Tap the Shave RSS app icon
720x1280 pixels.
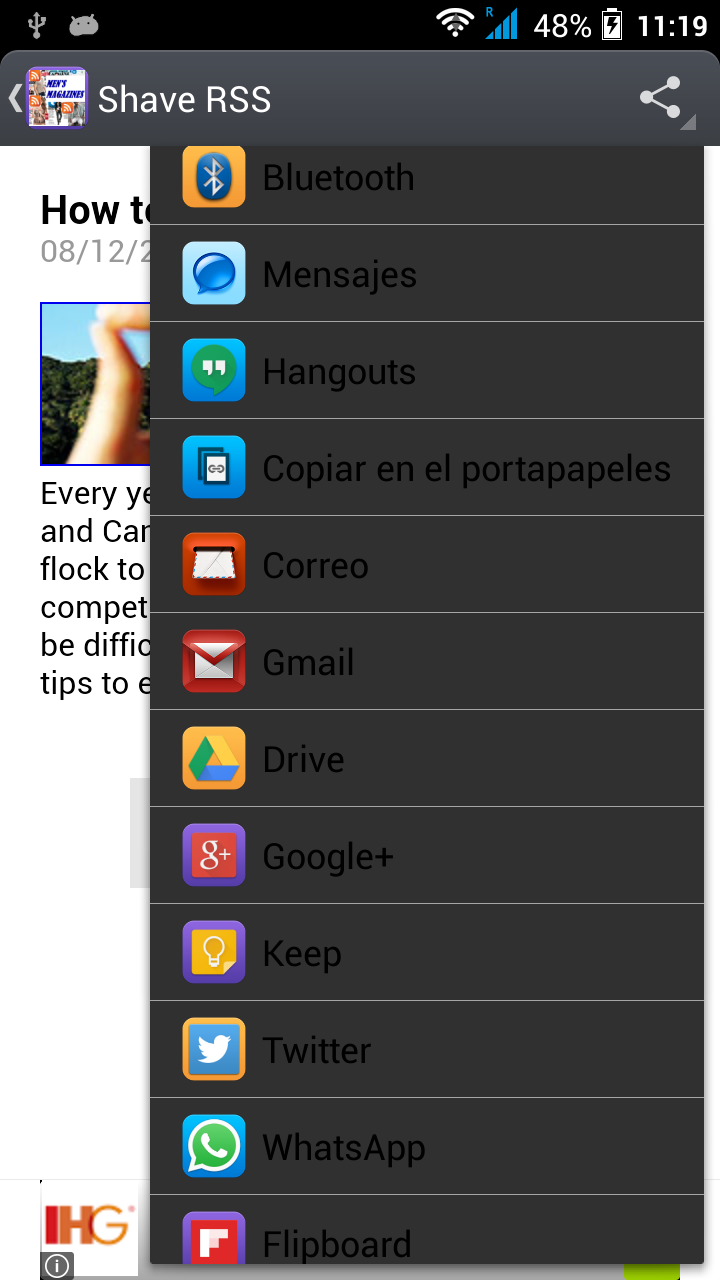click(x=57, y=97)
